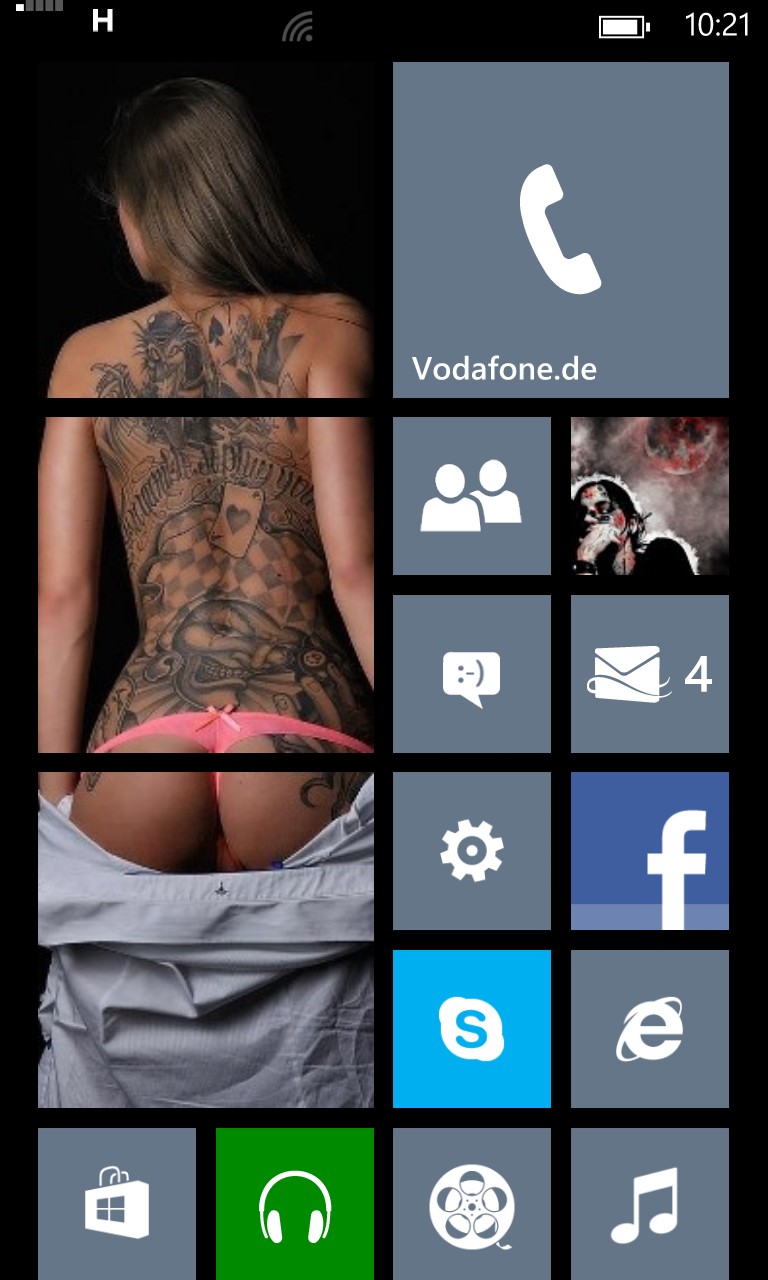Screen dimensions: 768x1280
Task: Launch the Facebook tile
Action: (650, 851)
